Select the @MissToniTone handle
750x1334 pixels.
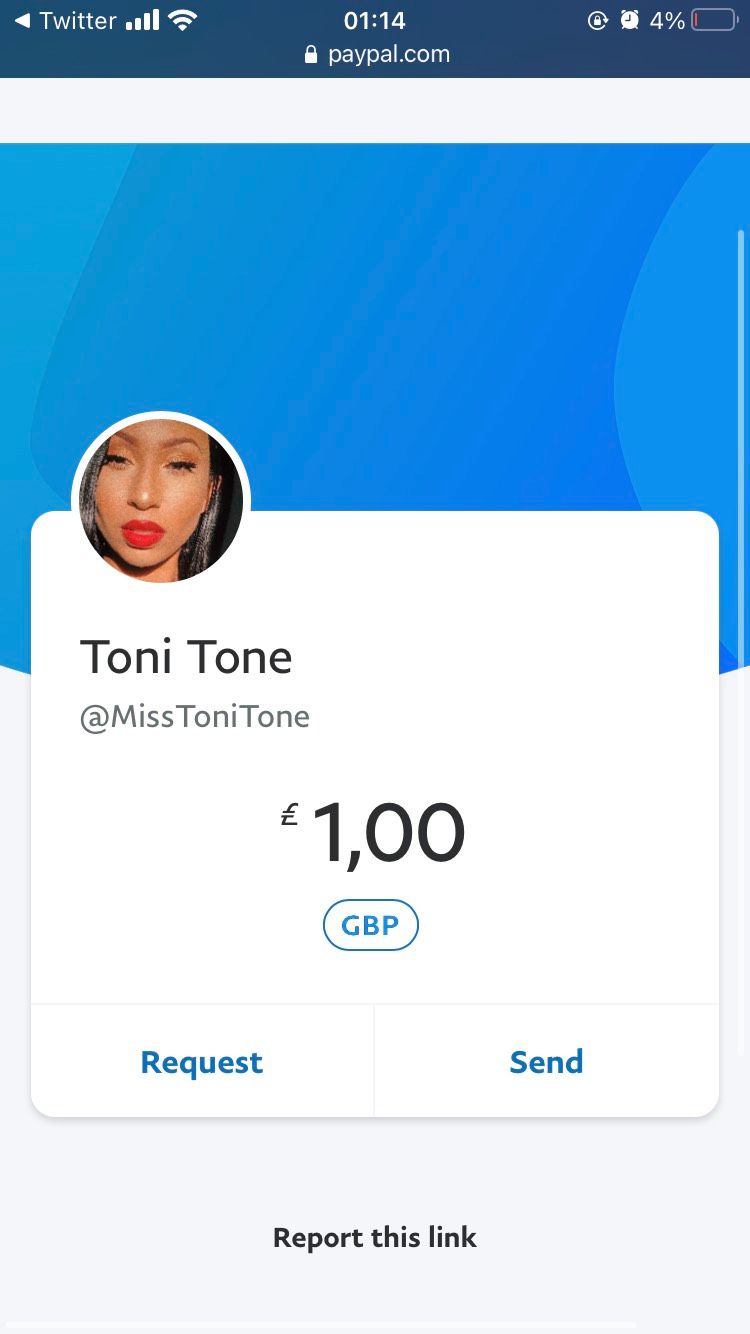coord(195,716)
